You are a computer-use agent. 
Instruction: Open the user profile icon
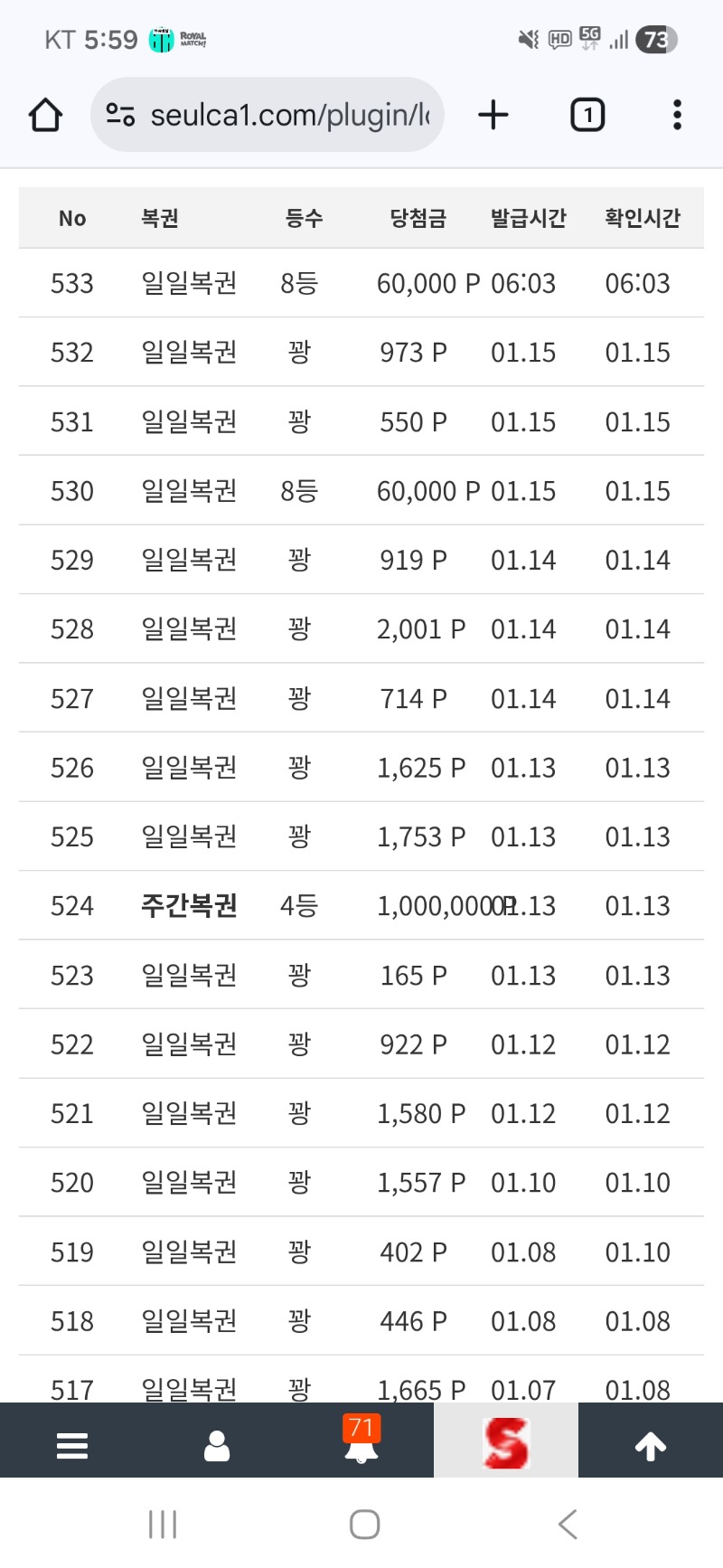click(217, 1445)
